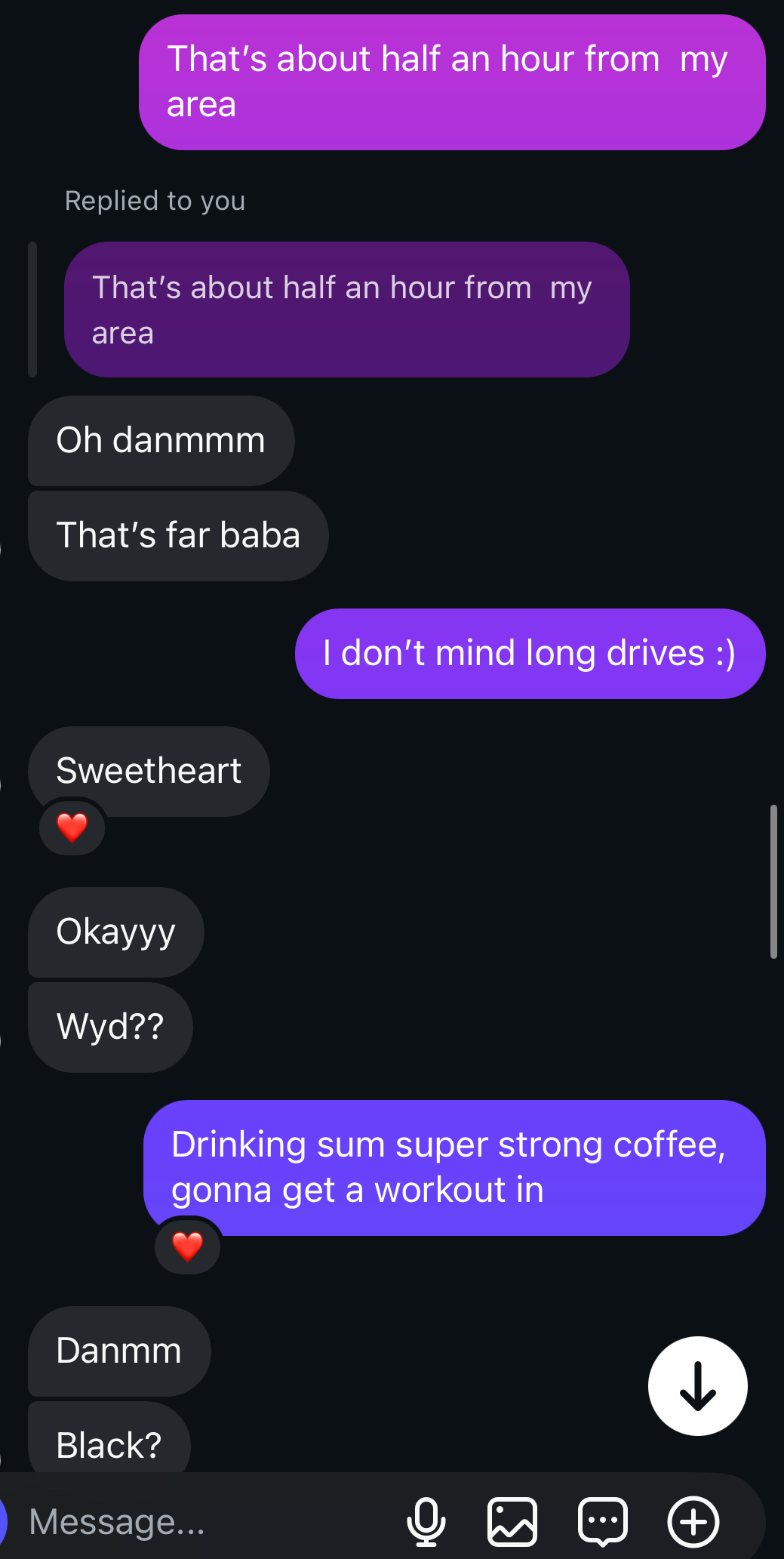Jump to the latest messages with down arrow
The height and width of the screenshot is (1559, 784).
pyautogui.click(x=697, y=1385)
